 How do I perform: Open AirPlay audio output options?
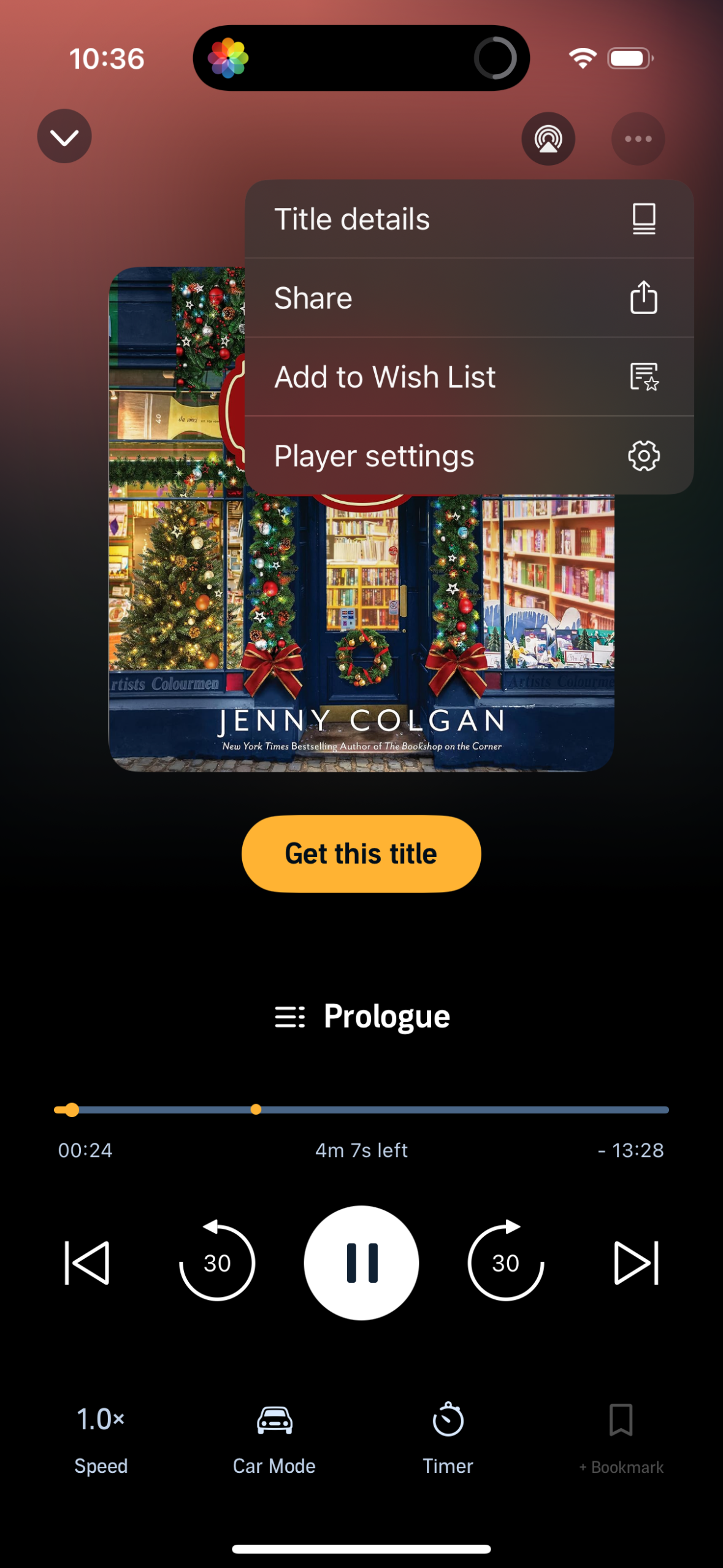coord(548,139)
